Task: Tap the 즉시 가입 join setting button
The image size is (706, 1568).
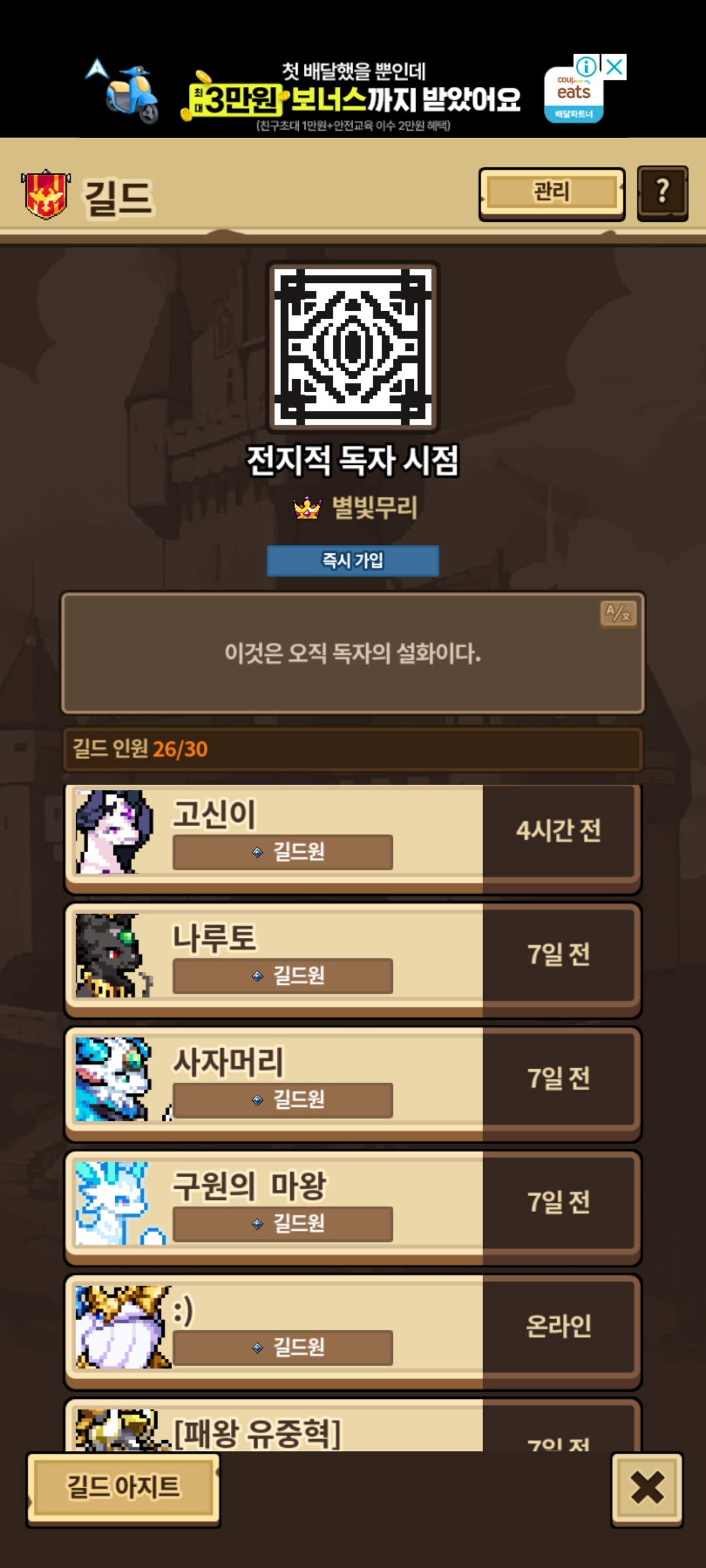Action: (x=352, y=561)
